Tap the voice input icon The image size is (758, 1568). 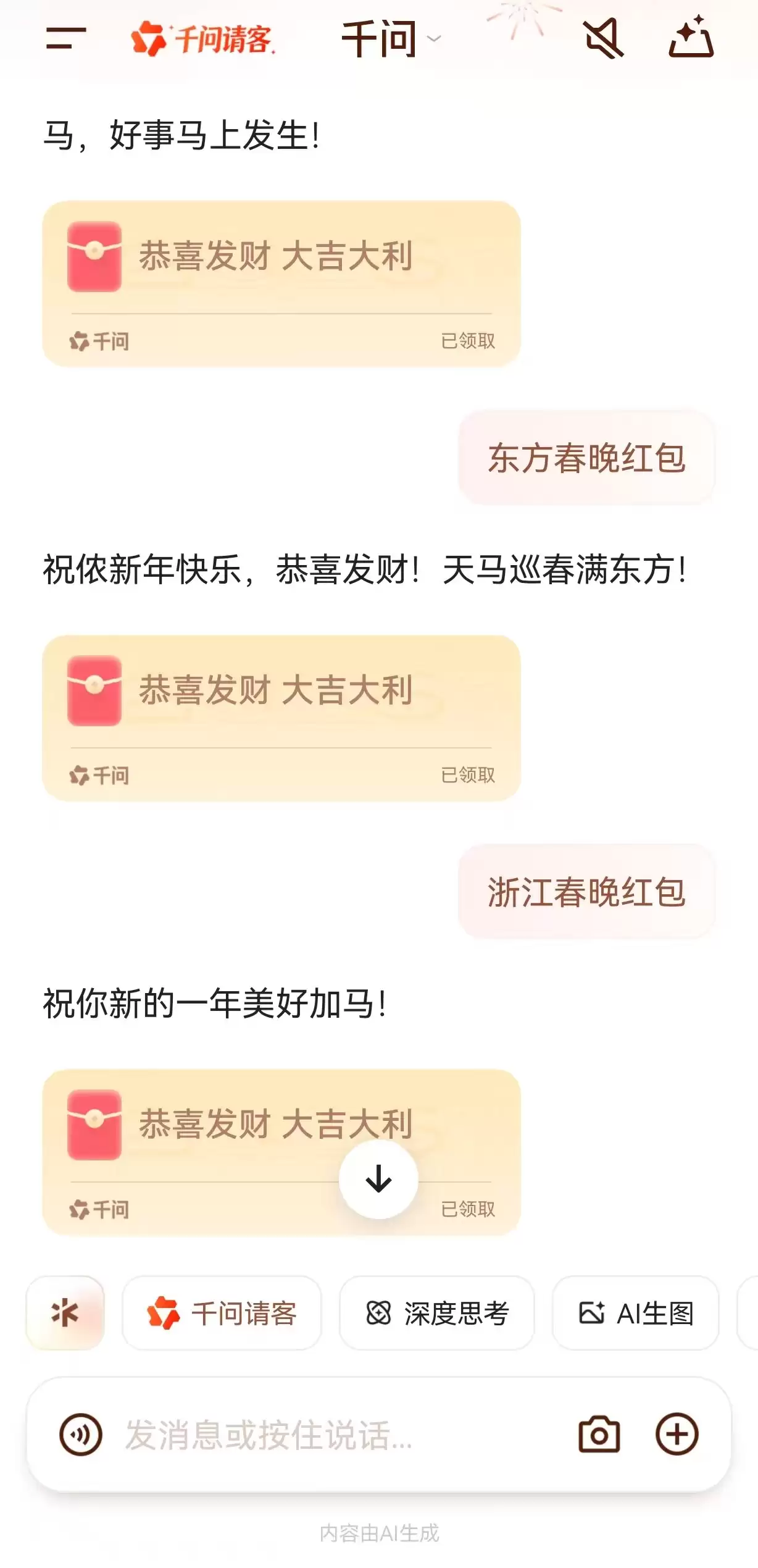click(x=80, y=1434)
